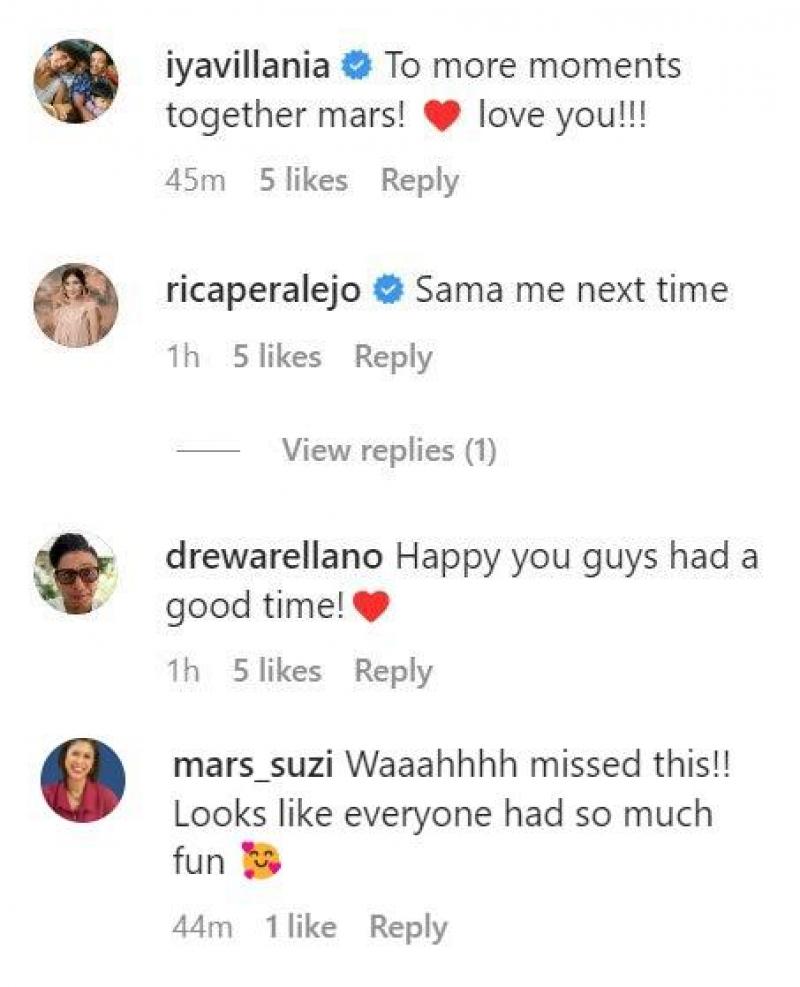Screen dimensions: 800x987
Task: Expand View replies (1) under ricaperalejo
Action: [x=388, y=451]
